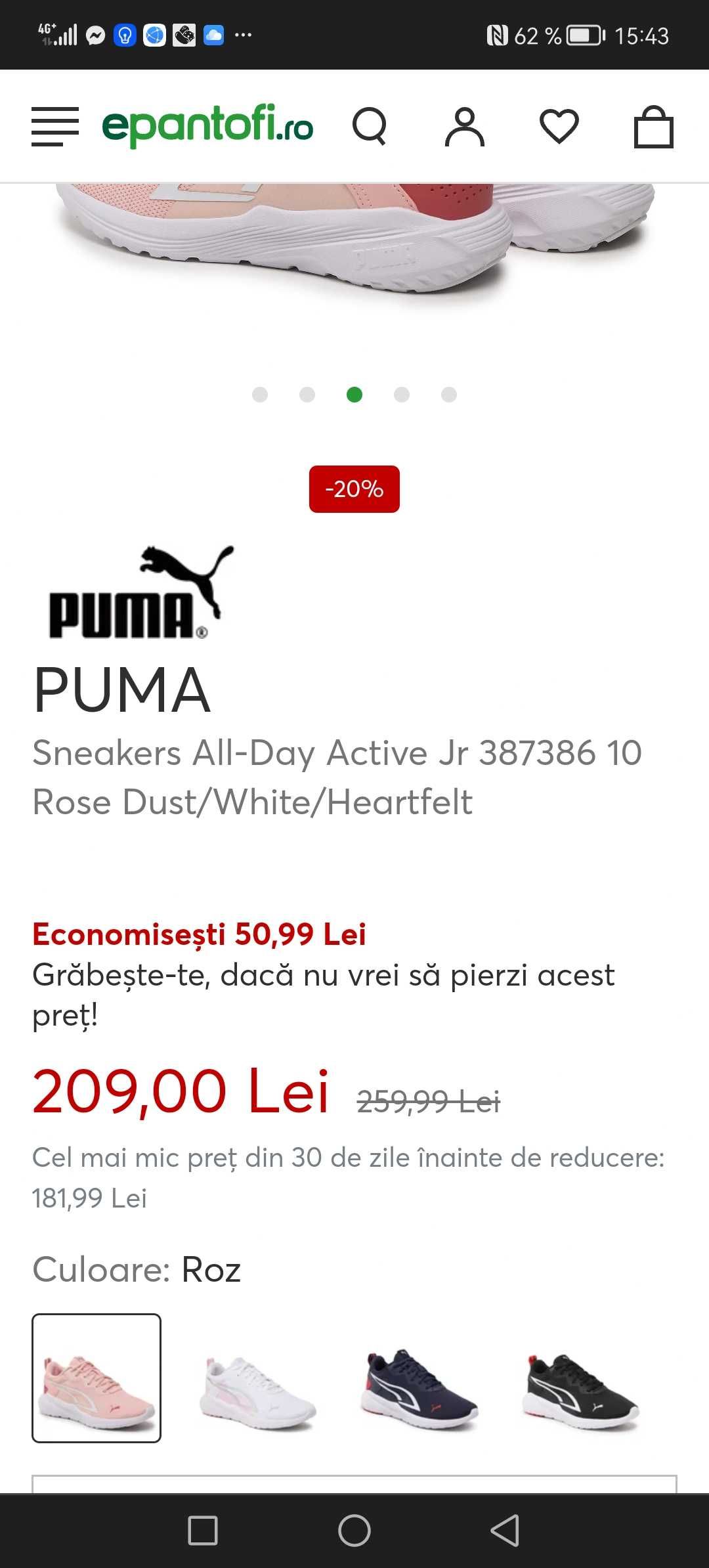Open the search icon
This screenshot has height=1568, width=709.
[370, 126]
